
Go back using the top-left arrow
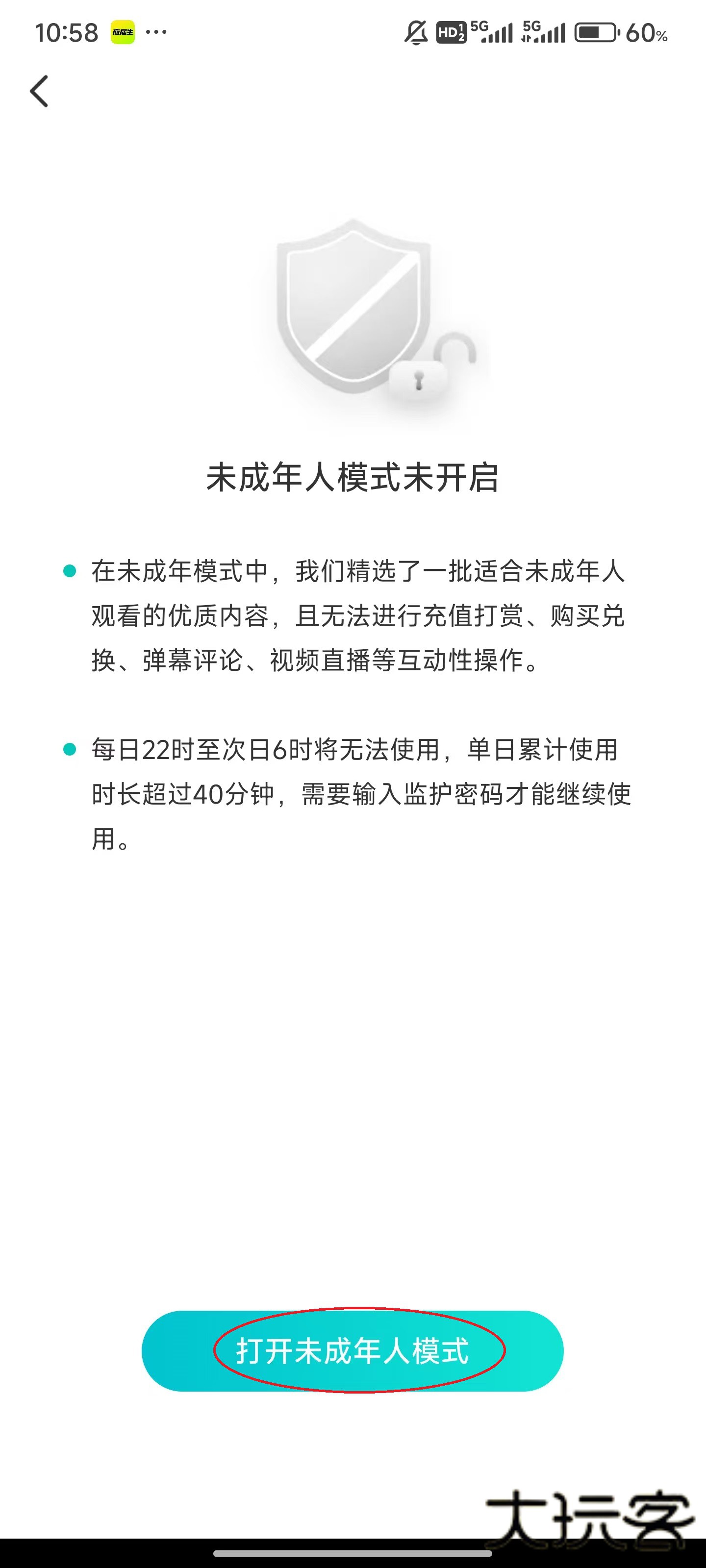pyautogui.click(x=40, y=92)
